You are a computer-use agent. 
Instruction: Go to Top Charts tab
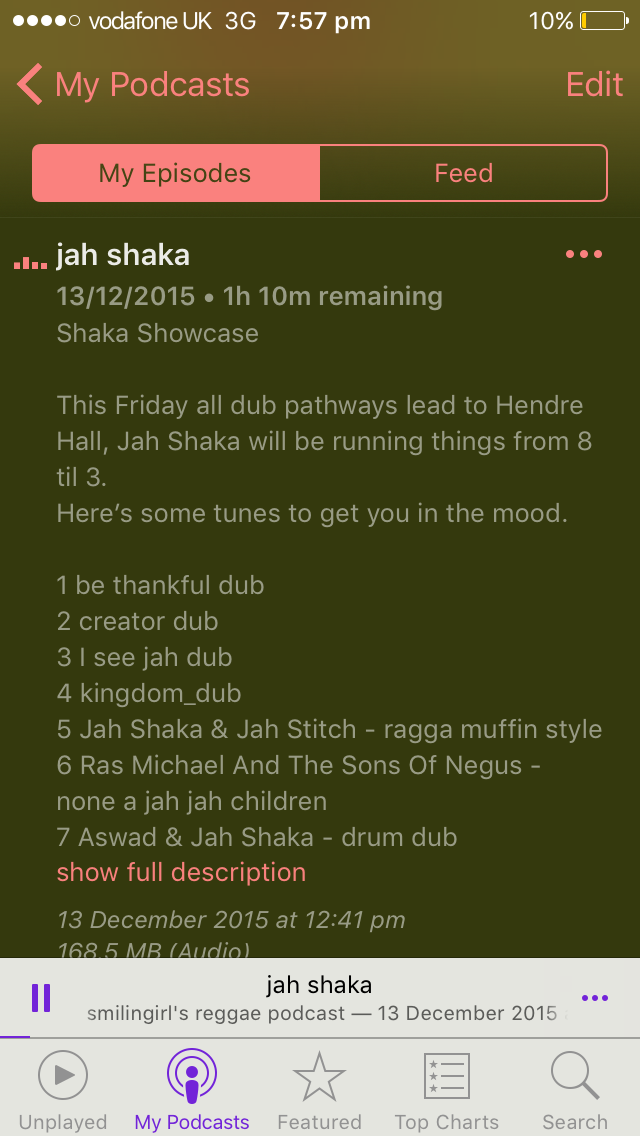tap(447, 1090)
